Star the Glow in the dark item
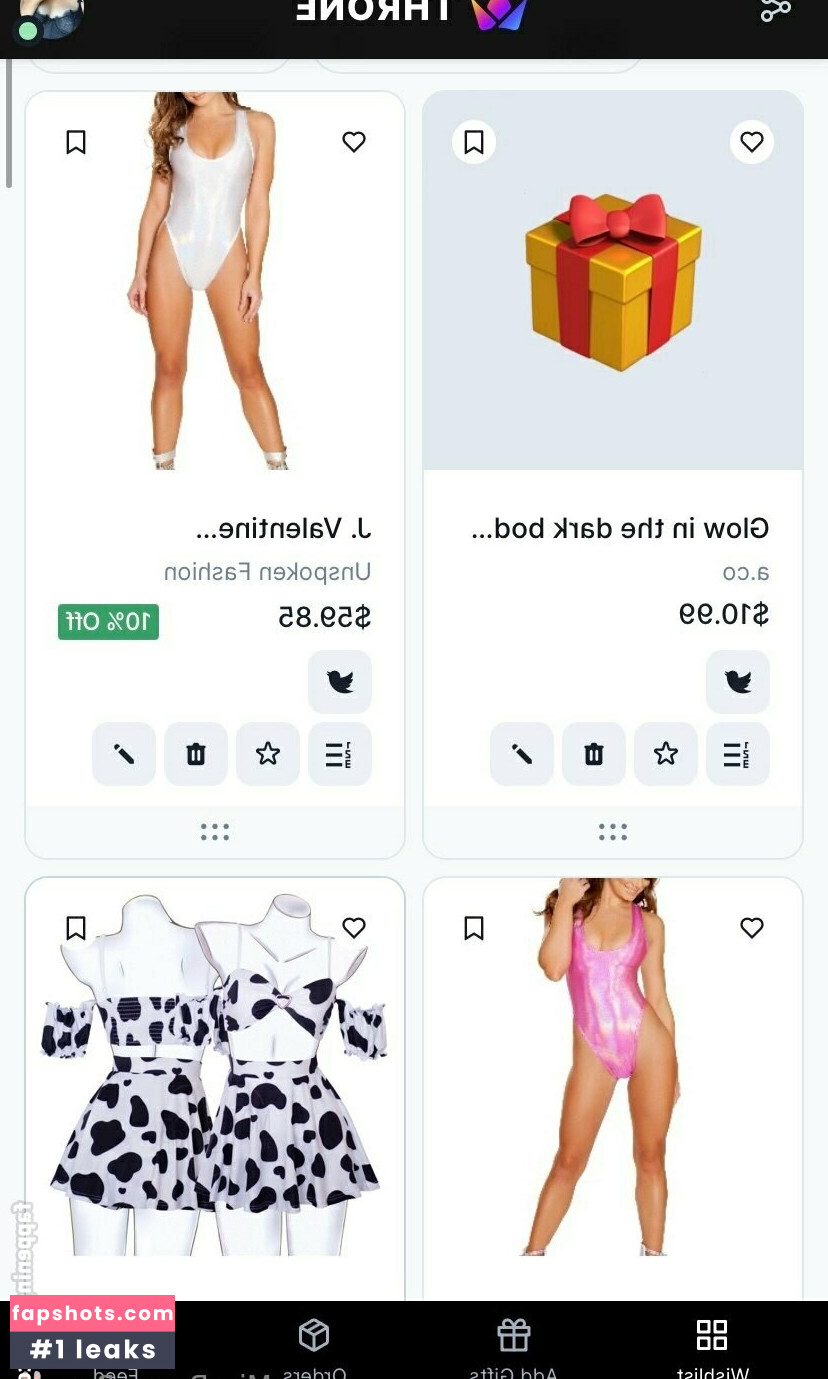 [x=666, y=754]
